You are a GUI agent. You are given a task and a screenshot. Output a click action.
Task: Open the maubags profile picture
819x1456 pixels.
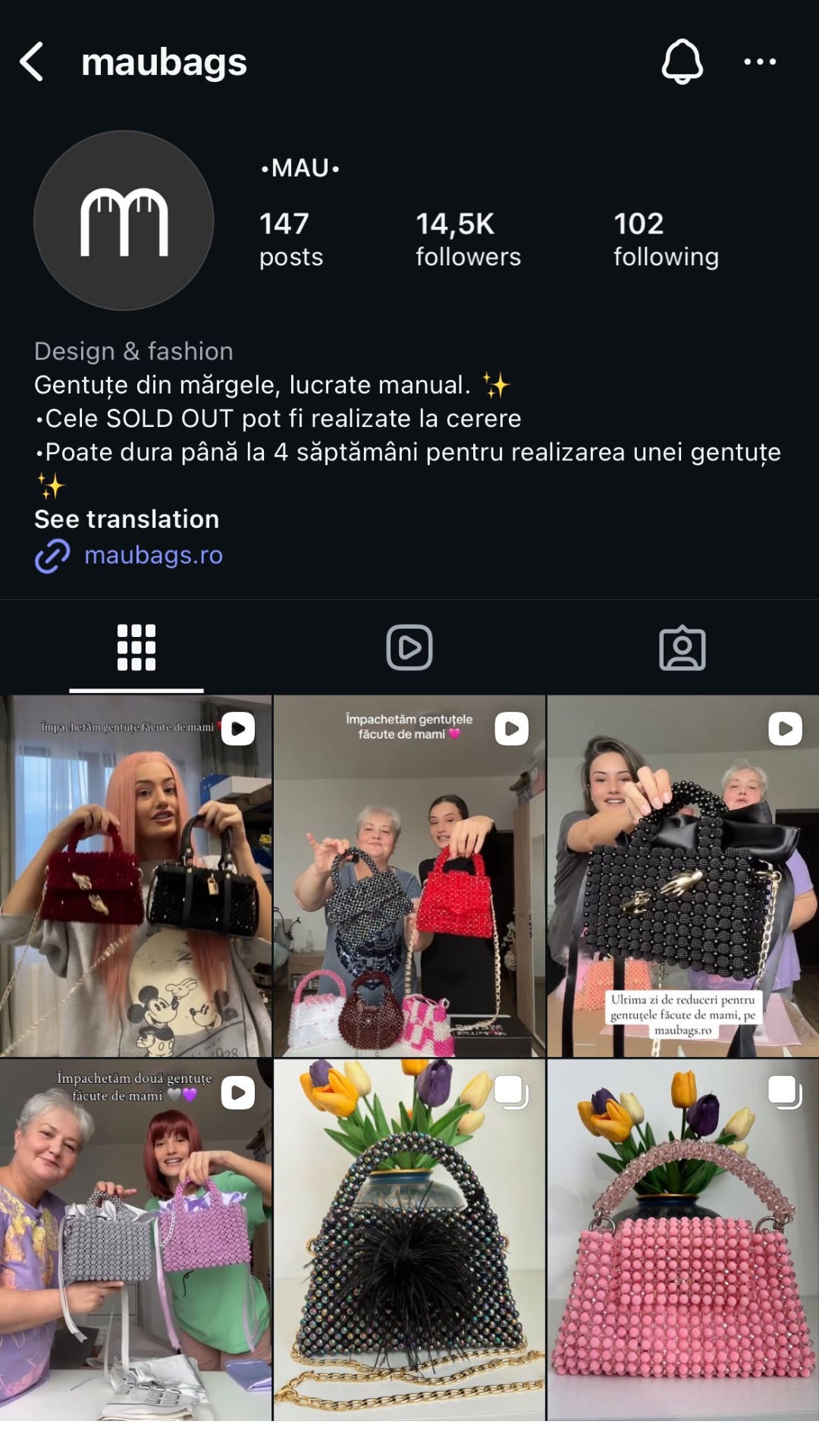click(124, 221)
